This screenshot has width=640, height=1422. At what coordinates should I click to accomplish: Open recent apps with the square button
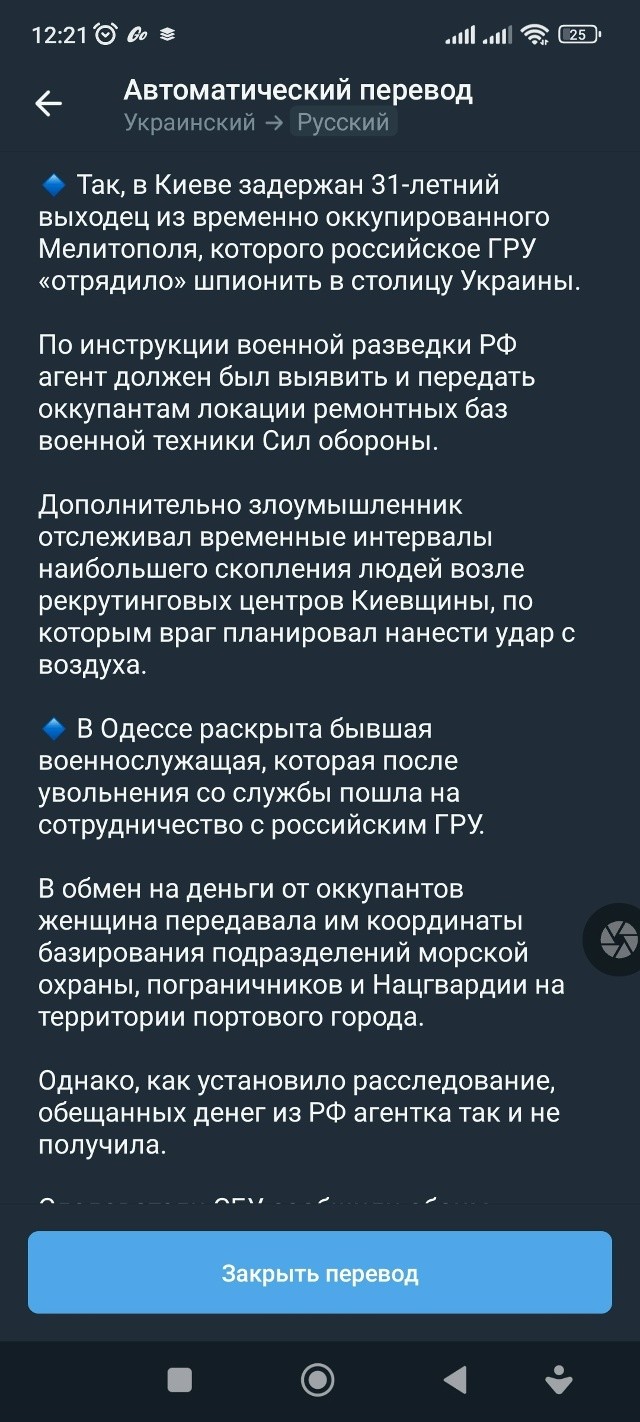point(180,1380)
